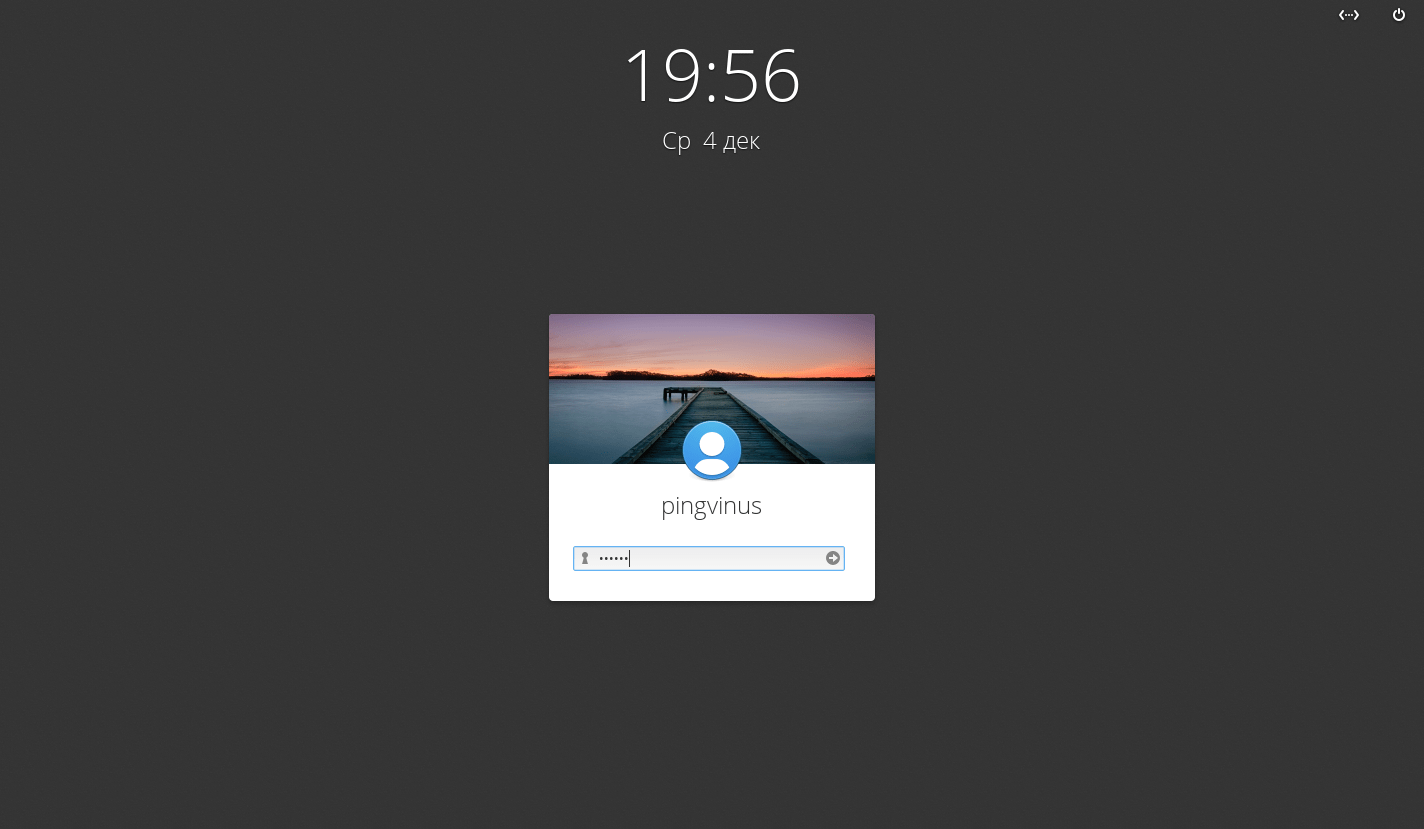Submit password with the arrow button

(832, 558)
